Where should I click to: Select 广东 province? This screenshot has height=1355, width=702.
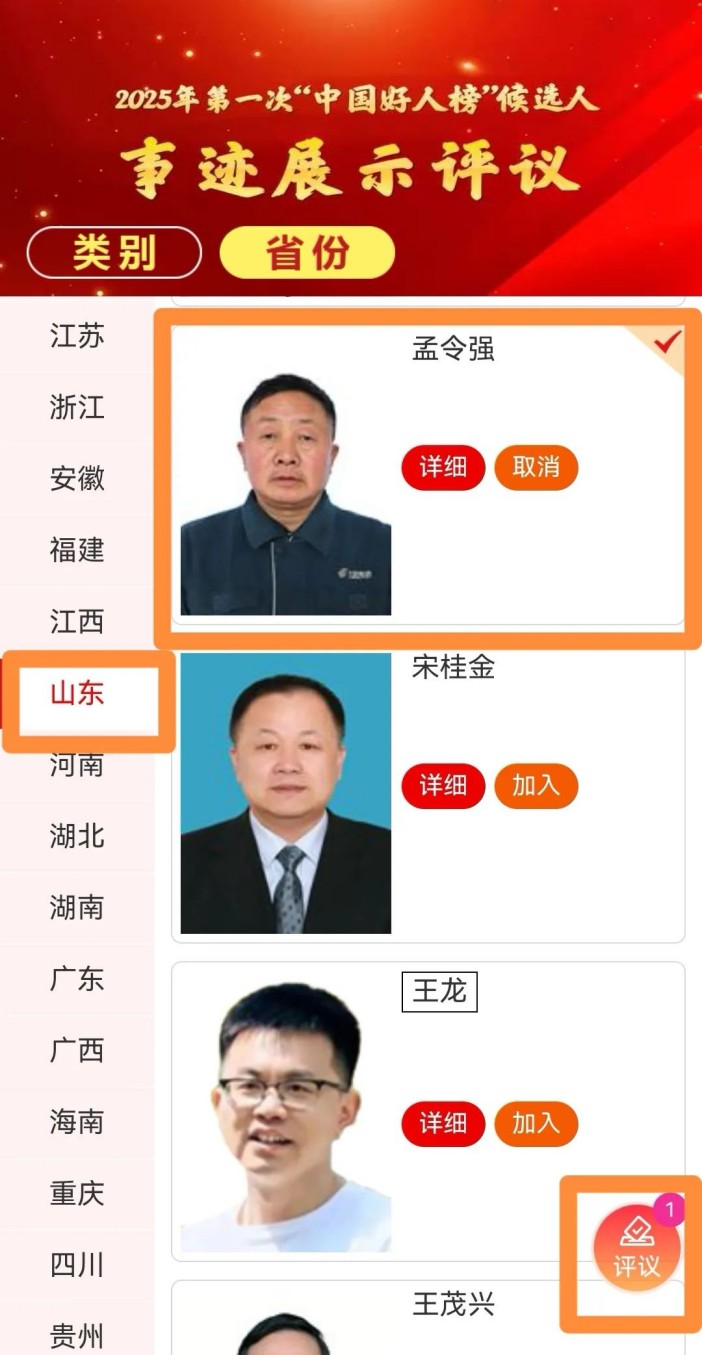click(77, 979)
